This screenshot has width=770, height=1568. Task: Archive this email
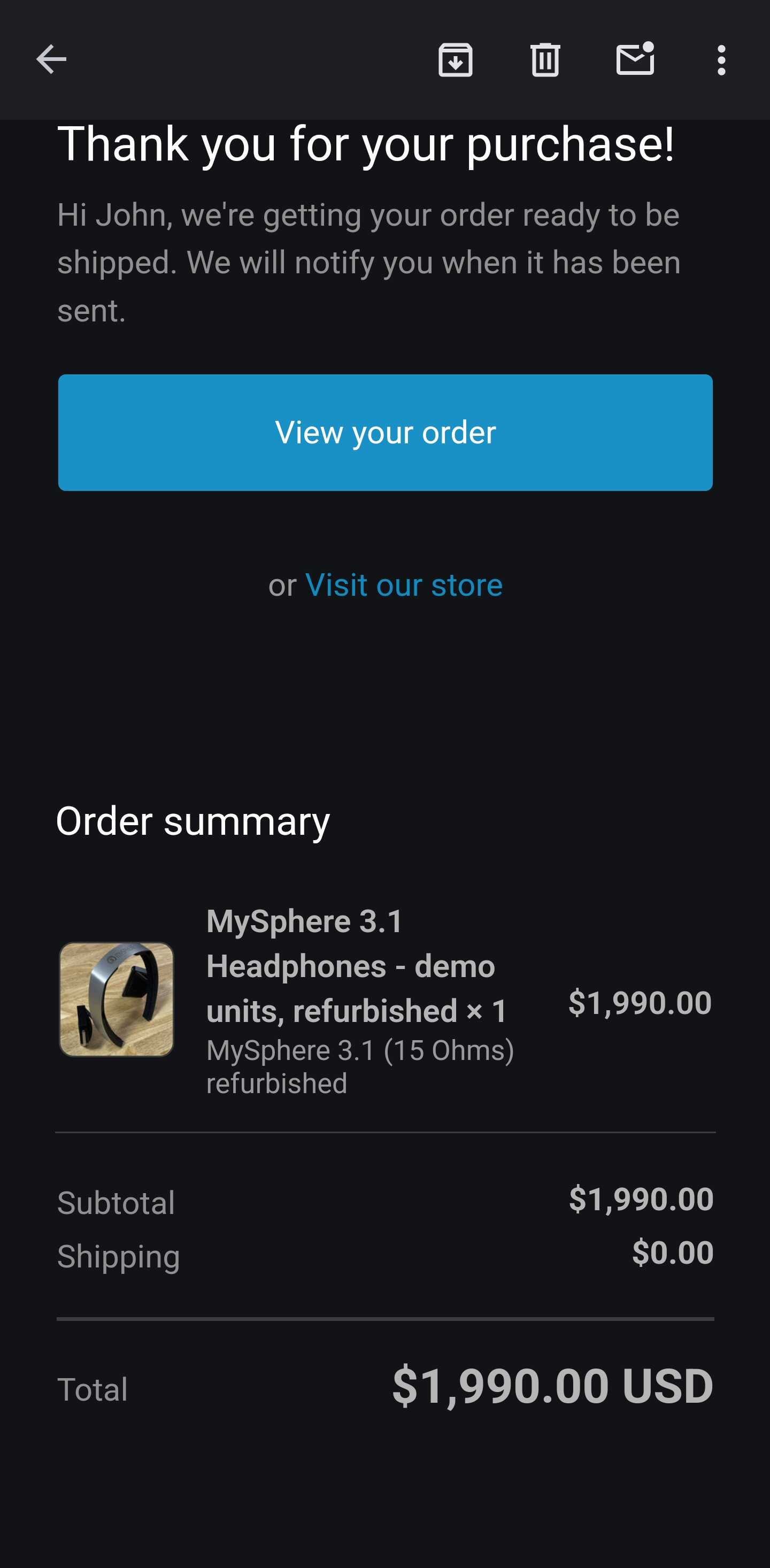(455, 60)
